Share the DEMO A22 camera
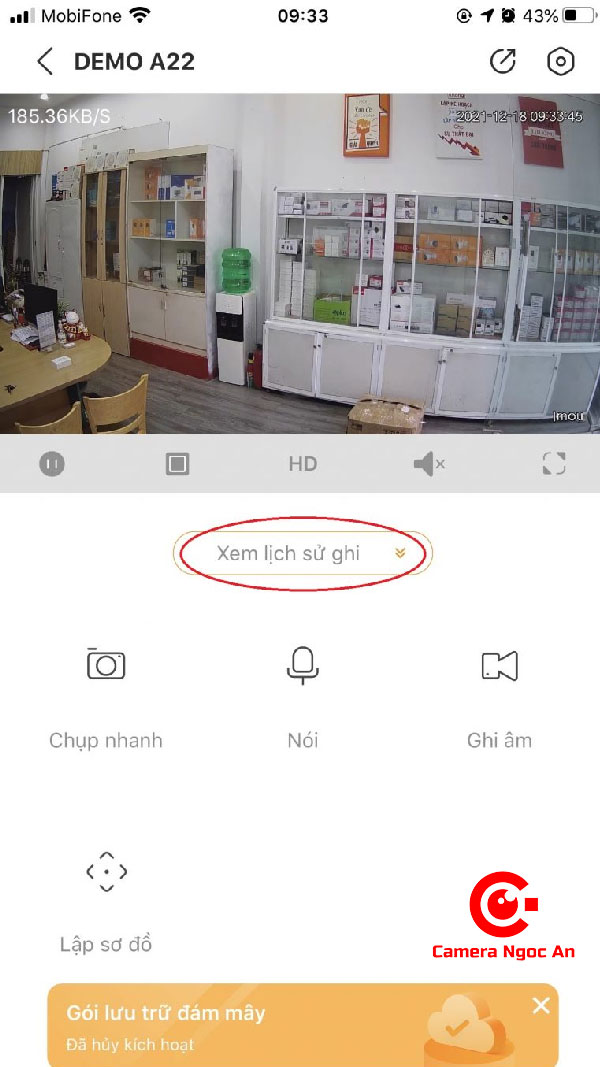 (x=502, y=61)
